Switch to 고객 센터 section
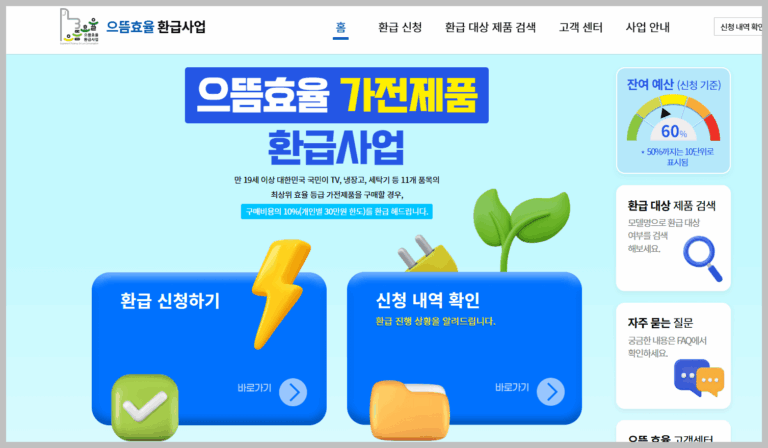The image size is (768, 448). [580, 27]
